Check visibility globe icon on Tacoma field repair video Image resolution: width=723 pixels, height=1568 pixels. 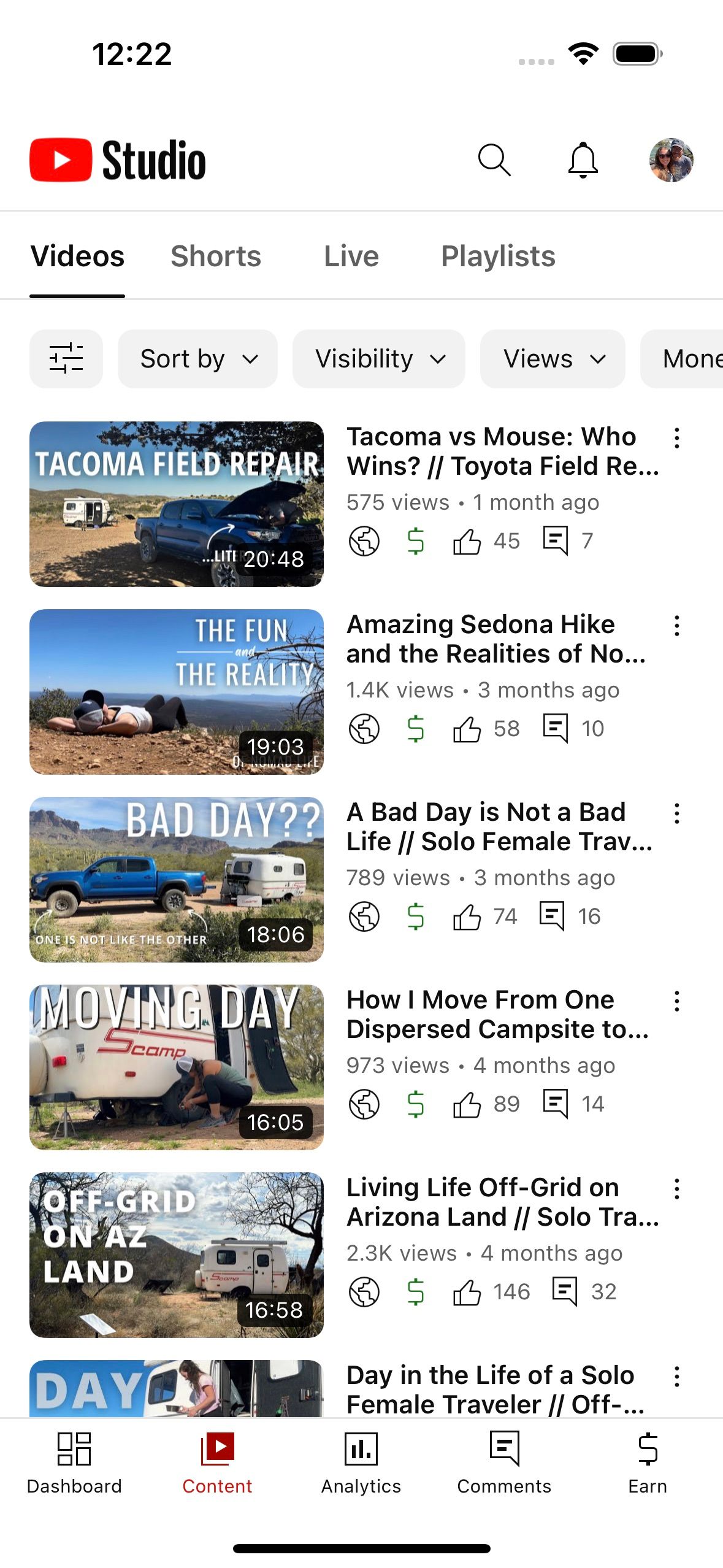click(x=363, y=540)
